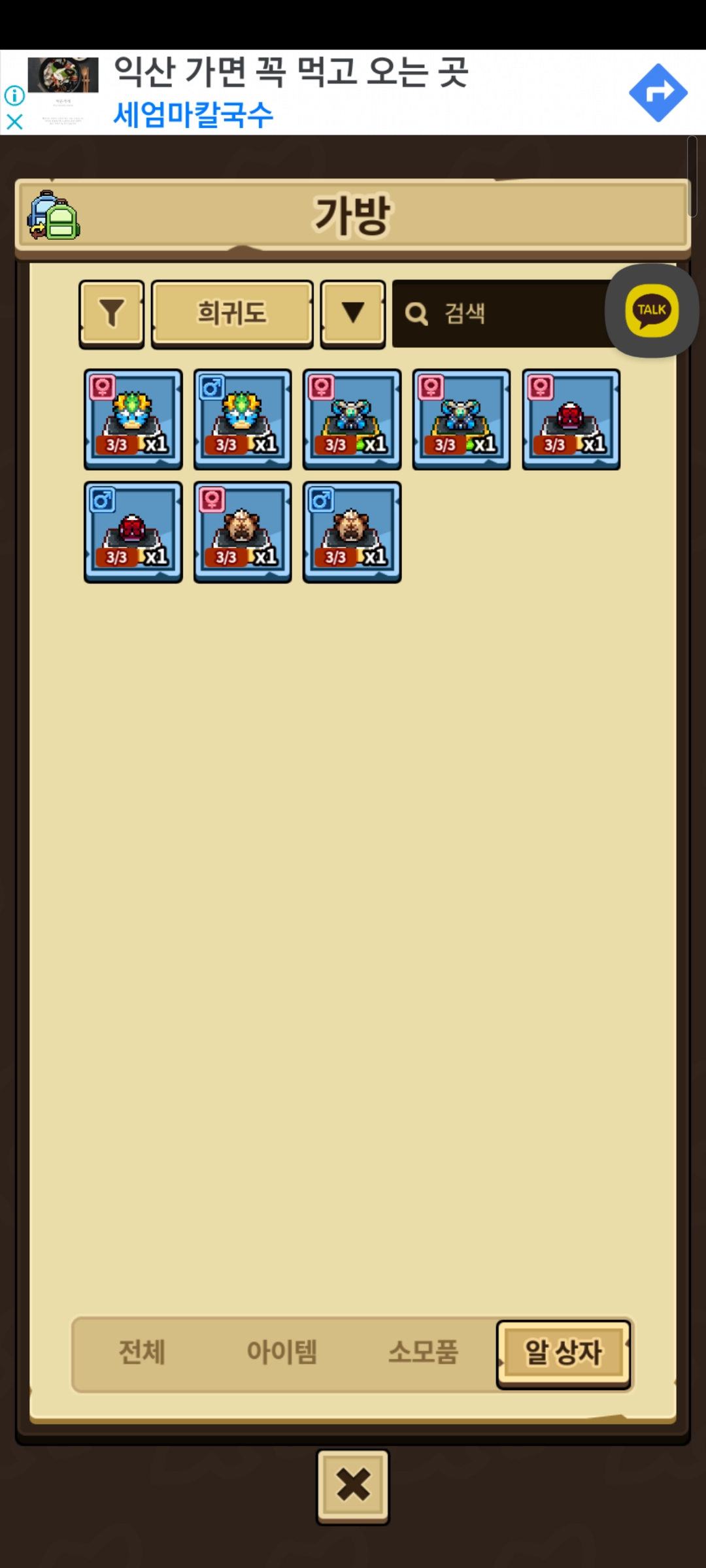Switch to the 알 상자 tab
The width and height of the screenshot is (706, 1568).
[563, 1354]
